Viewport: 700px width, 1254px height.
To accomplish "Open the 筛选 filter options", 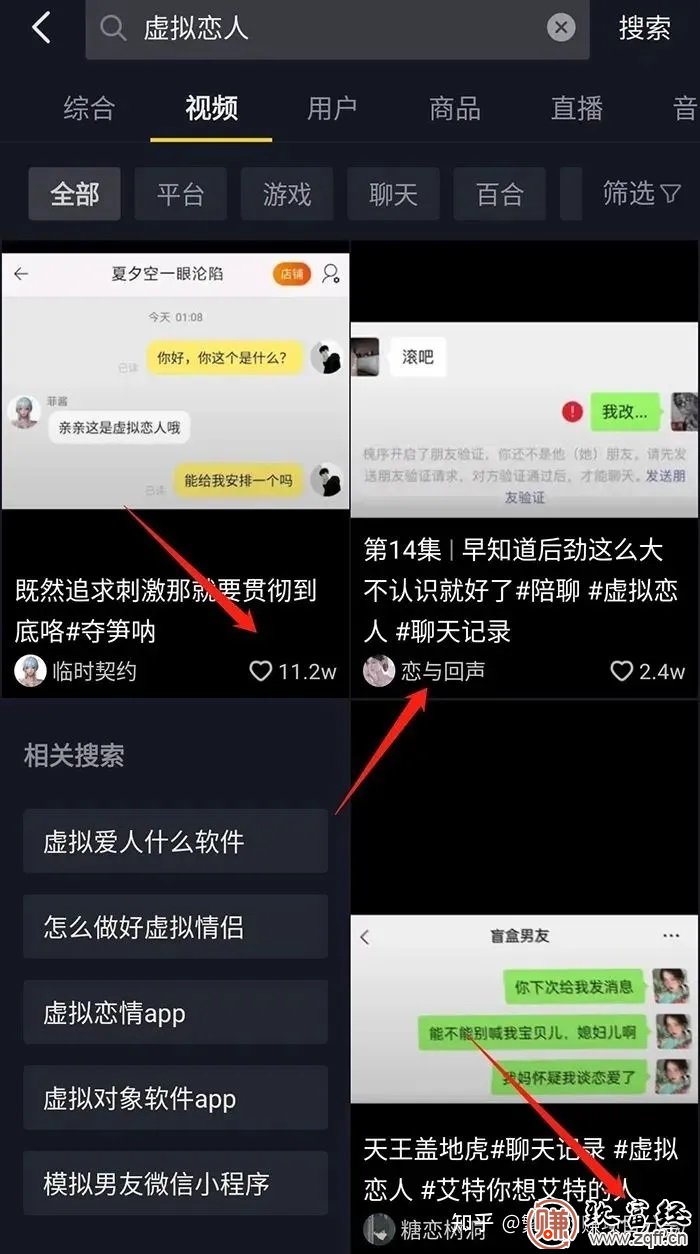I will pyautogui.click(x=641, y=193).
